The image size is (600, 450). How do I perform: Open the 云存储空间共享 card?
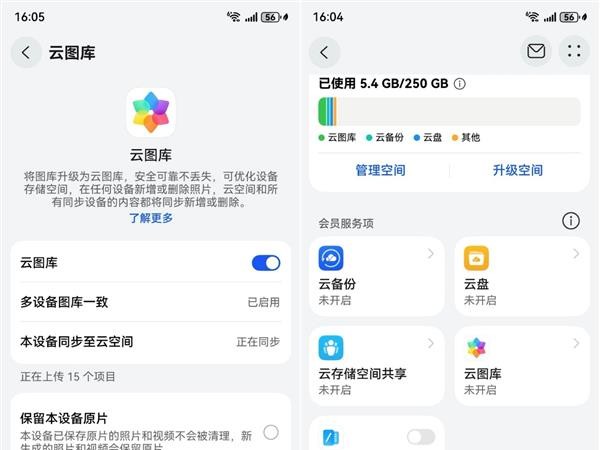(377, 365)
